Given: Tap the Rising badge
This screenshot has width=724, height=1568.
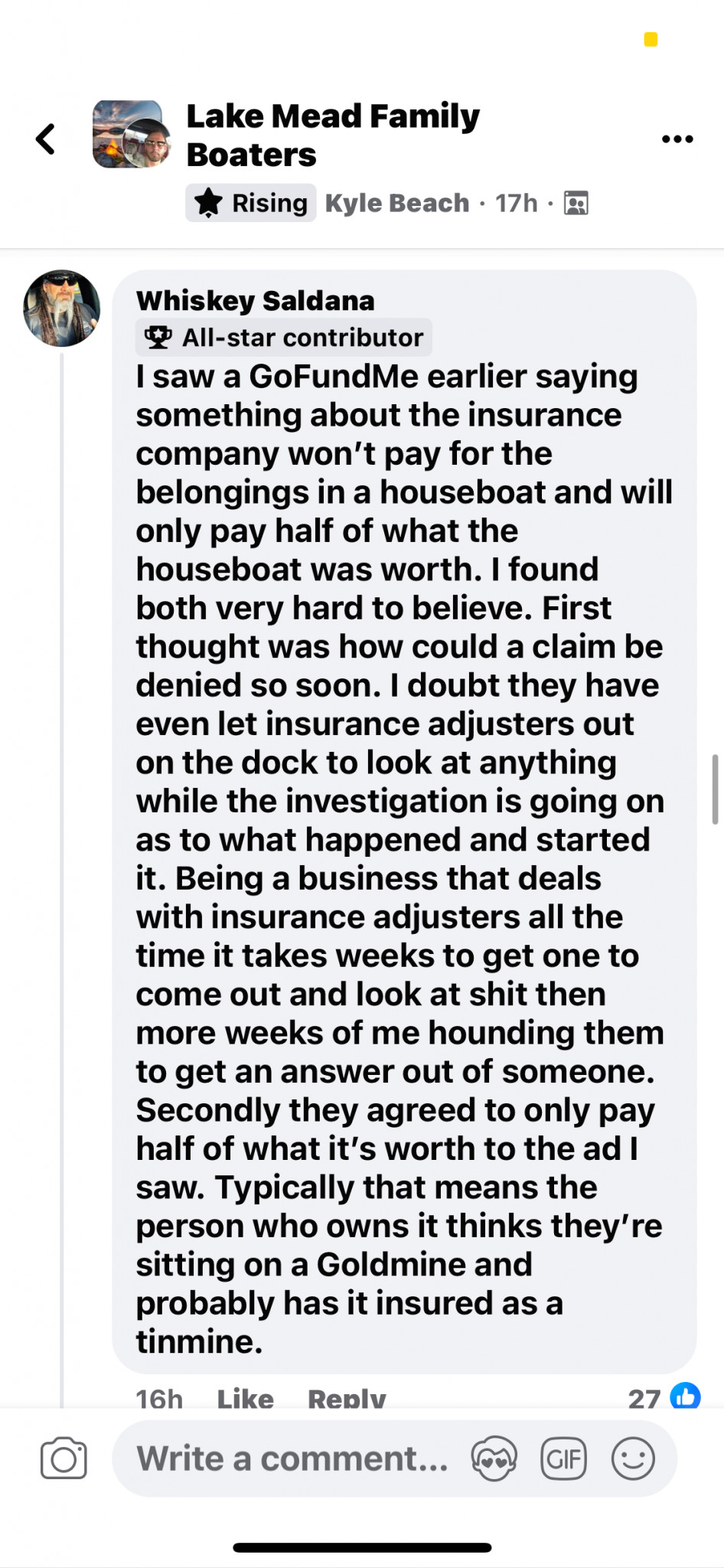Looking at the screenshot, I should (250, 203).
